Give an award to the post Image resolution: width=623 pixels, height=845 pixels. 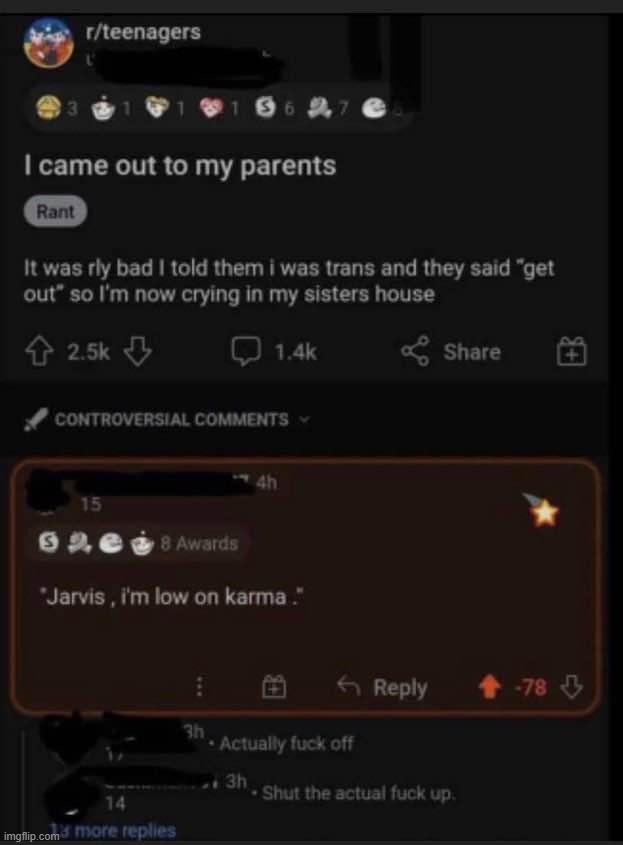pos(570,352)
